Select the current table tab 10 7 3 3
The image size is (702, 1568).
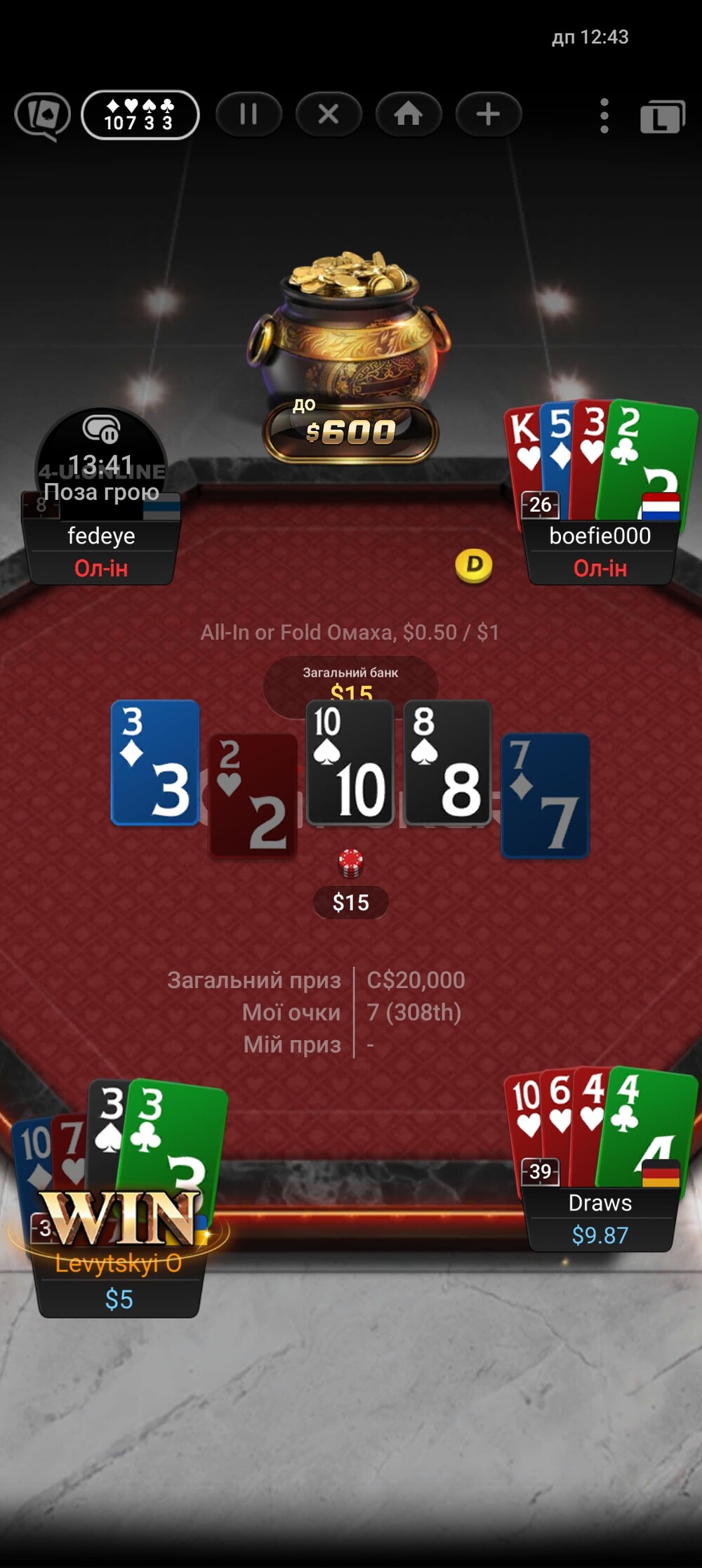(140, 114)
